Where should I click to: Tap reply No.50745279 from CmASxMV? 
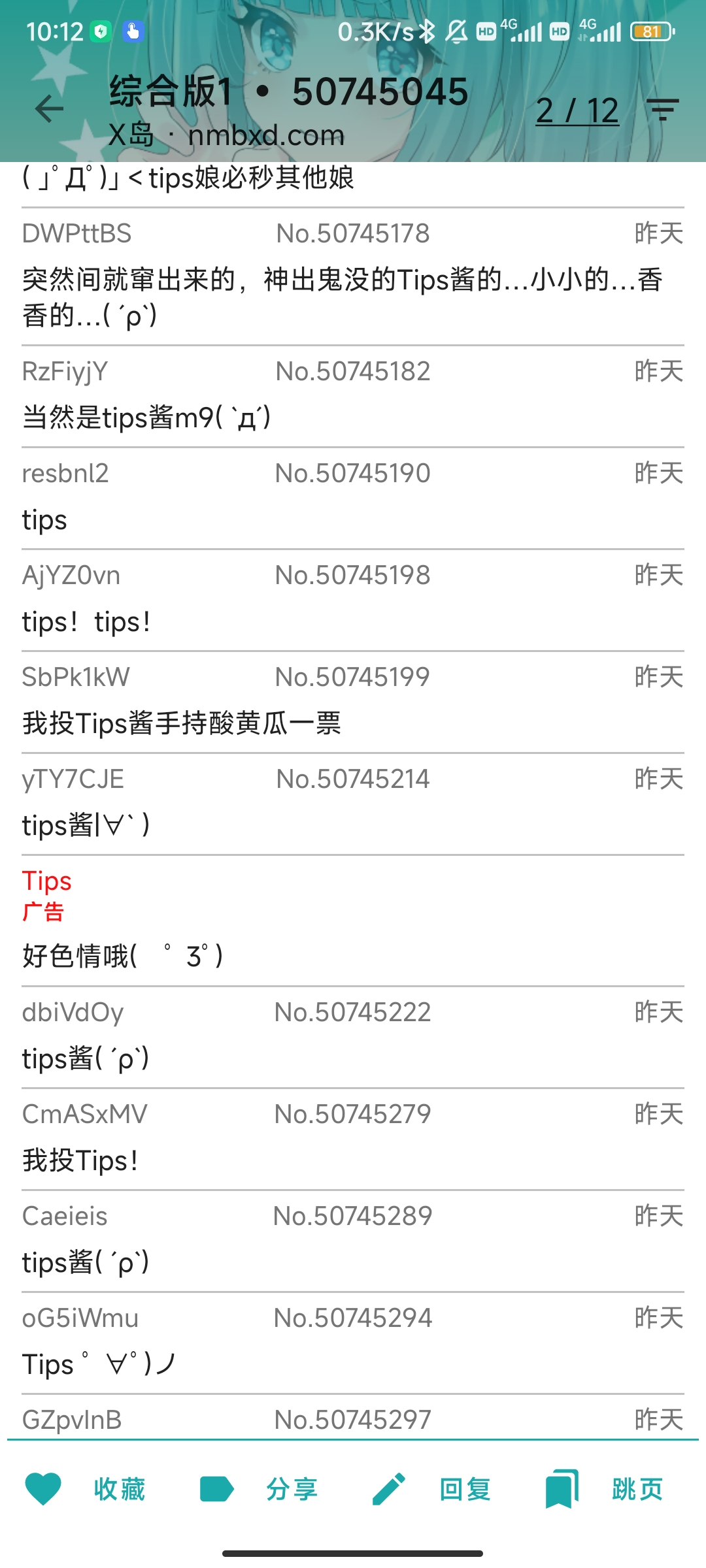(x=353, y=1140)
